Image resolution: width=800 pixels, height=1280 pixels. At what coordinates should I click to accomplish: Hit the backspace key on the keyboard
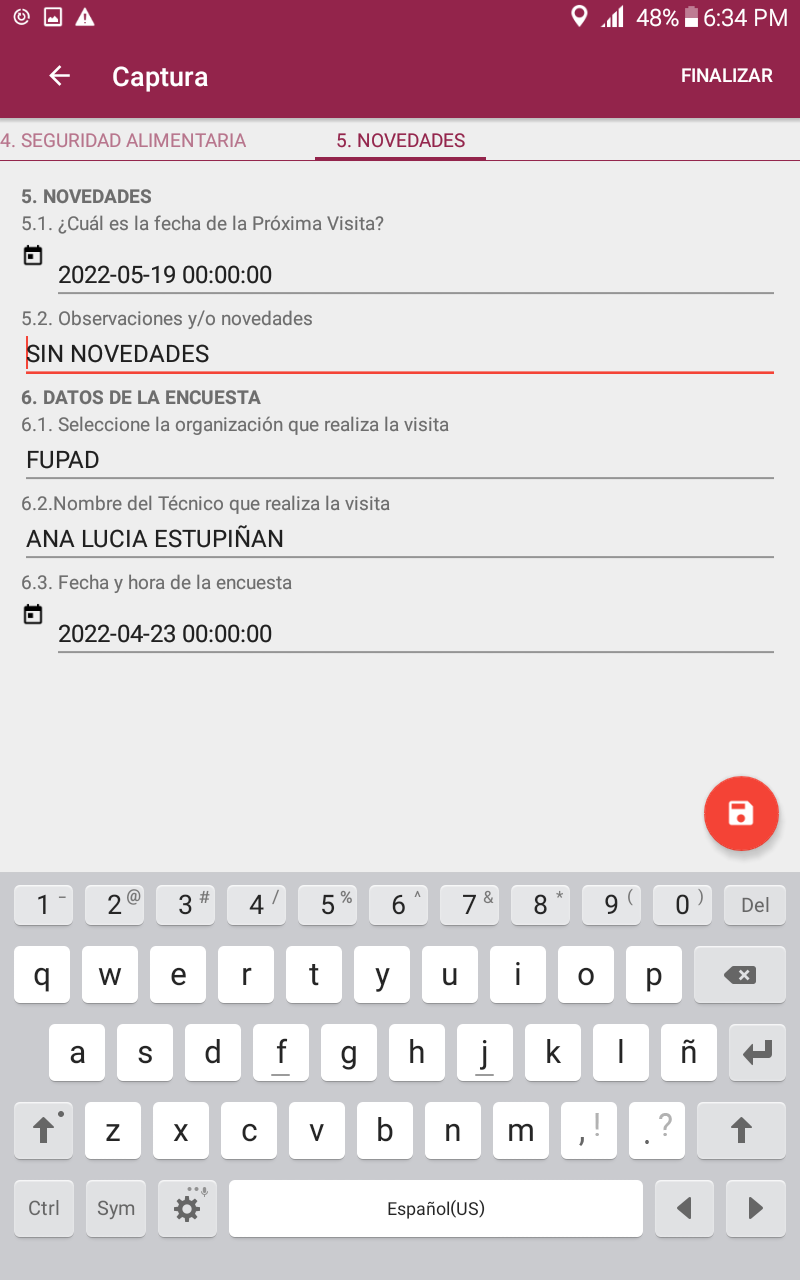(x=740, y=975)
